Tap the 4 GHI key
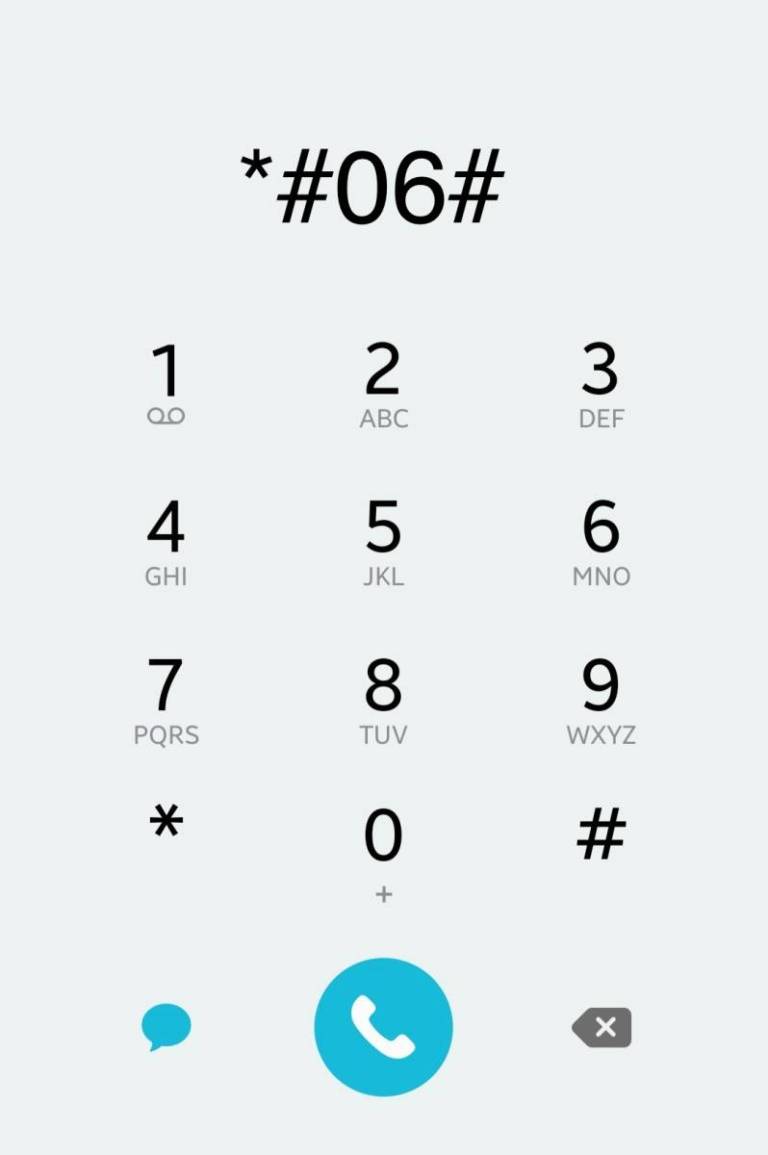Screen dimensions: 768x1155 click(166, 542)
